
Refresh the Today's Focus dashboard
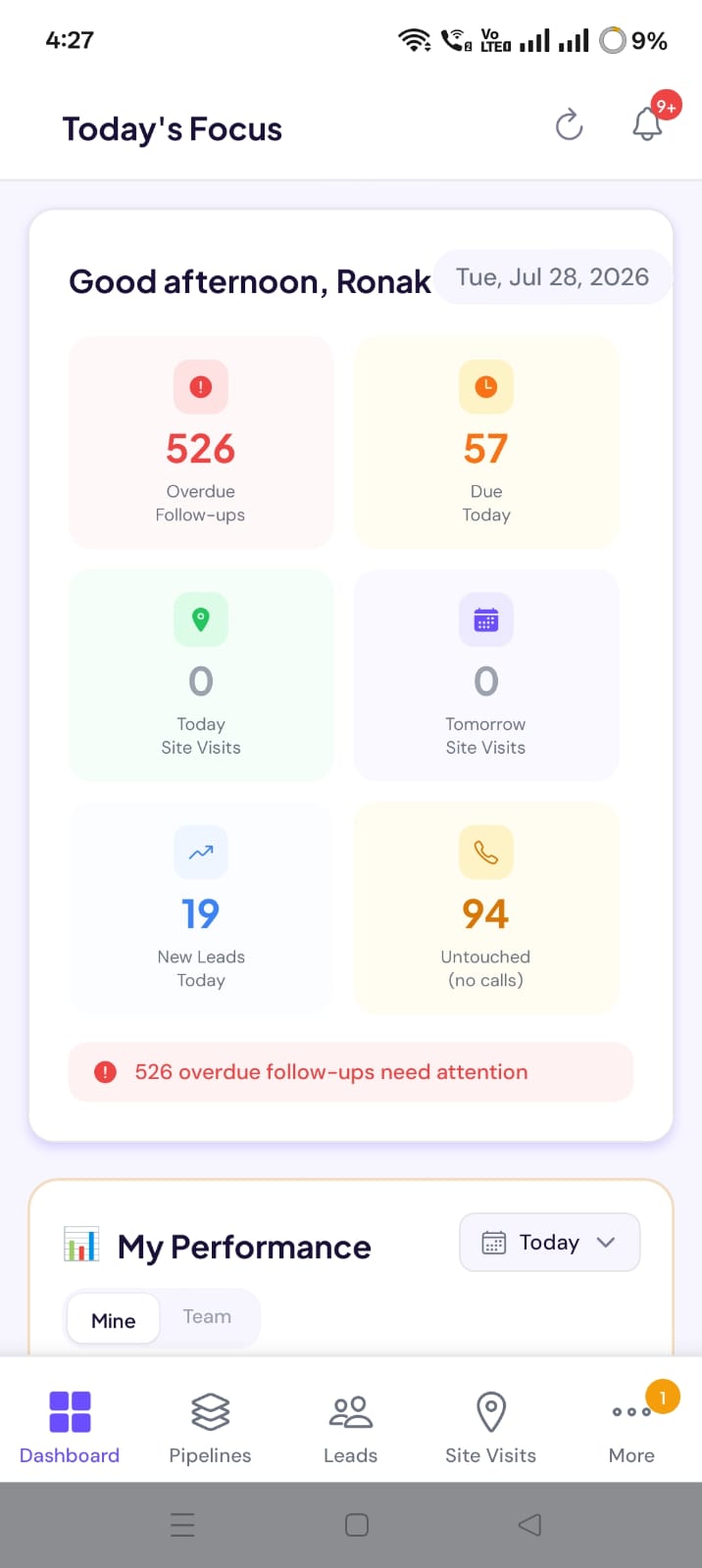569,125
